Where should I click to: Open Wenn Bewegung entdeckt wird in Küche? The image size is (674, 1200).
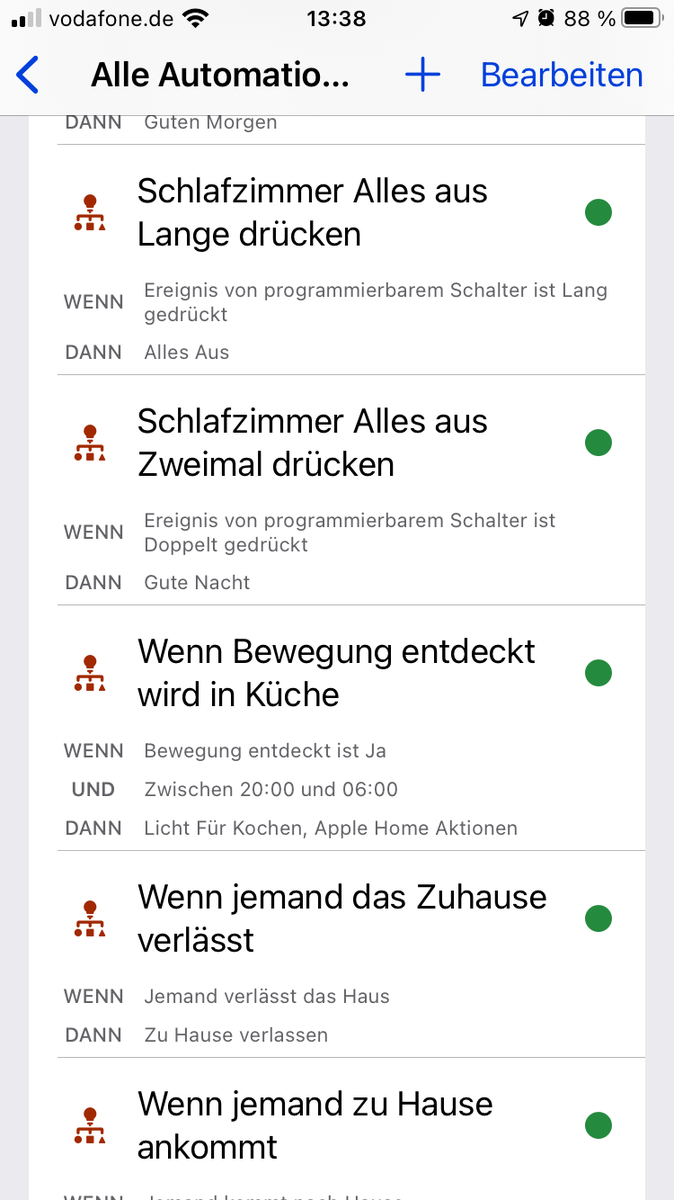click(336, 672)
